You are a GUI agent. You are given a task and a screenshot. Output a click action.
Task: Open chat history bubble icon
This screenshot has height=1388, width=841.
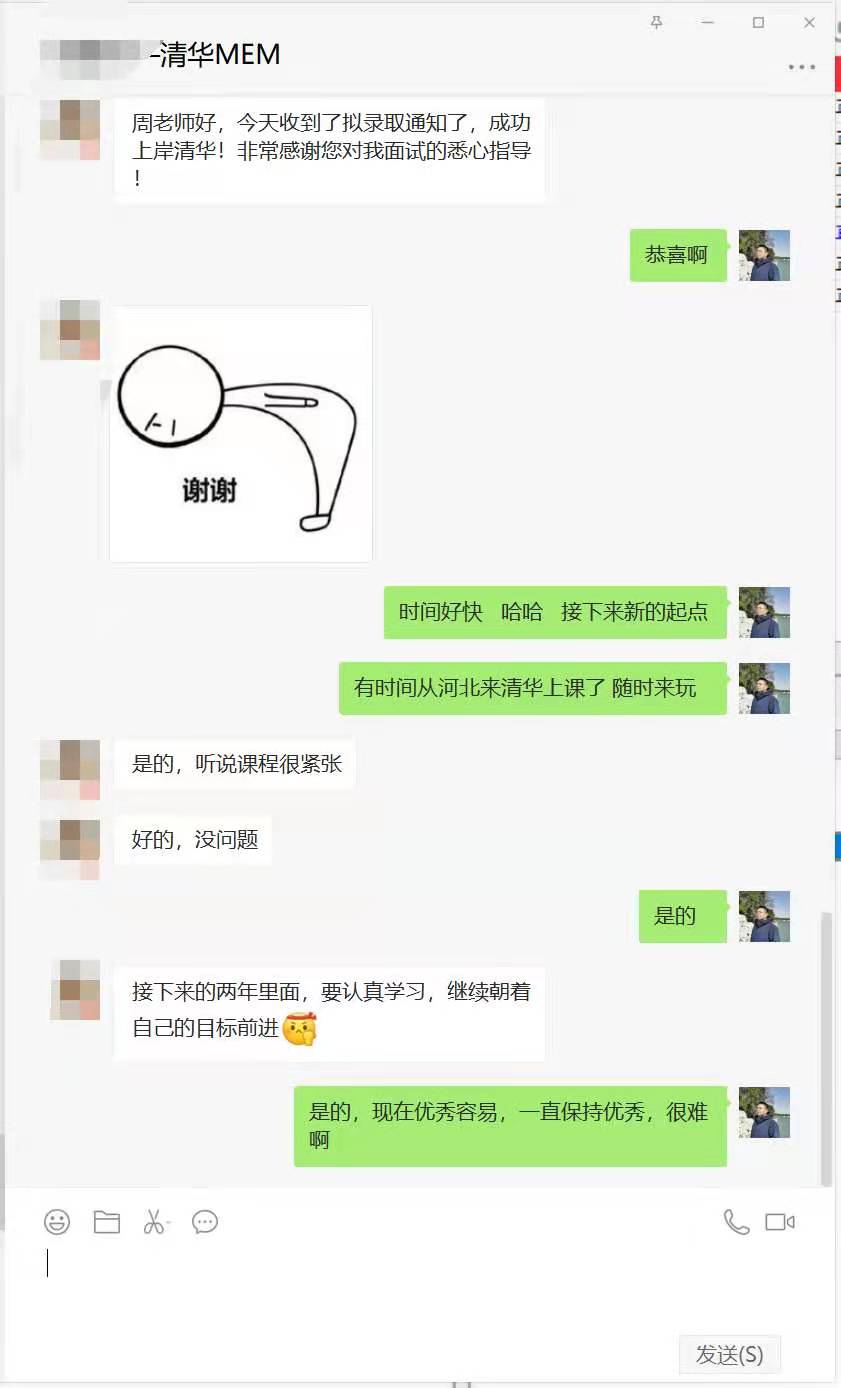click(x=205, y=1221)
